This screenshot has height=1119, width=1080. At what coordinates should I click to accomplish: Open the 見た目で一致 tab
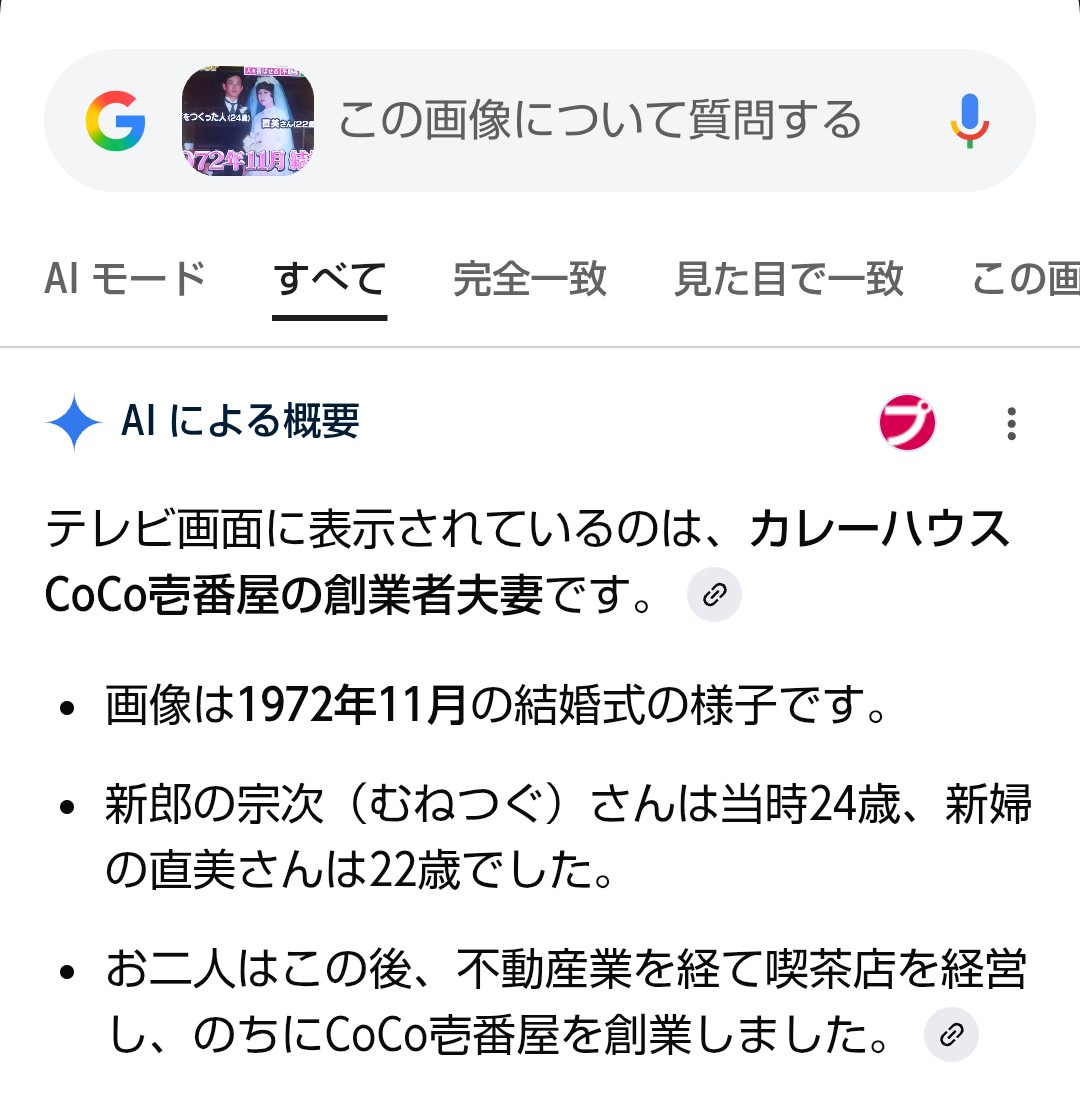point(789,278)
